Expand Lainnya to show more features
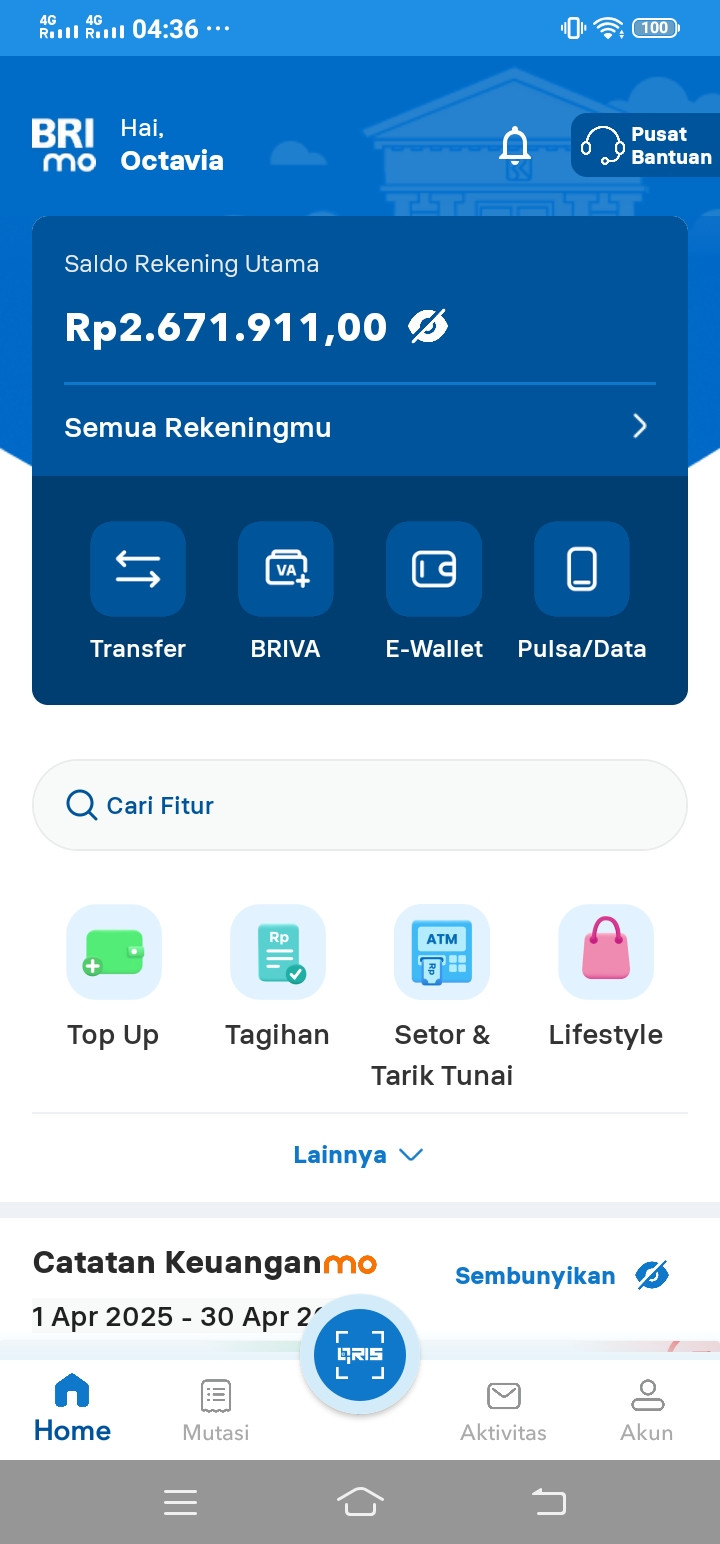The image size is (720, 1544). pyautogui.click(x=358, y=1155)
